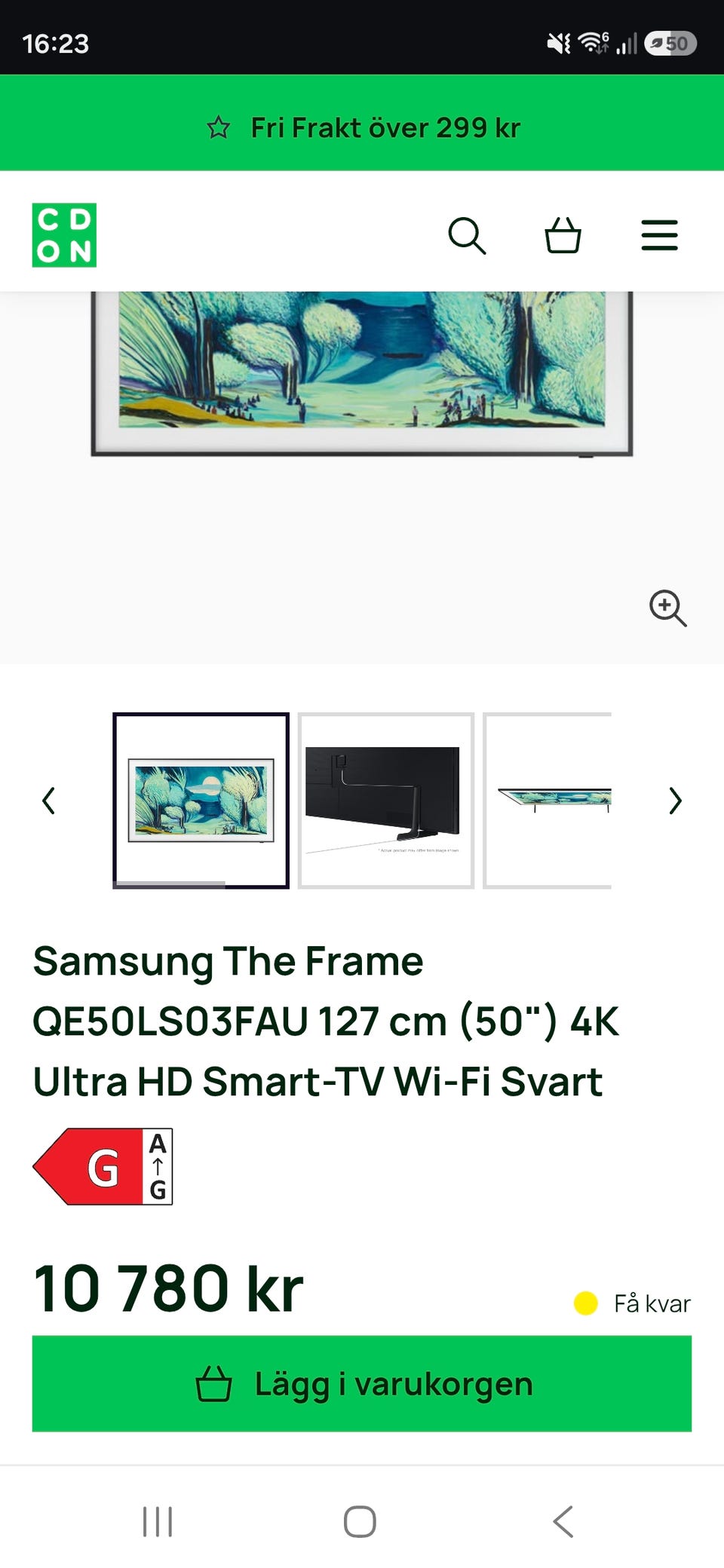Tap Lägg i varukorgen button
The width and height of the screenshot is (724, 1568).
tap(362, 1384)
